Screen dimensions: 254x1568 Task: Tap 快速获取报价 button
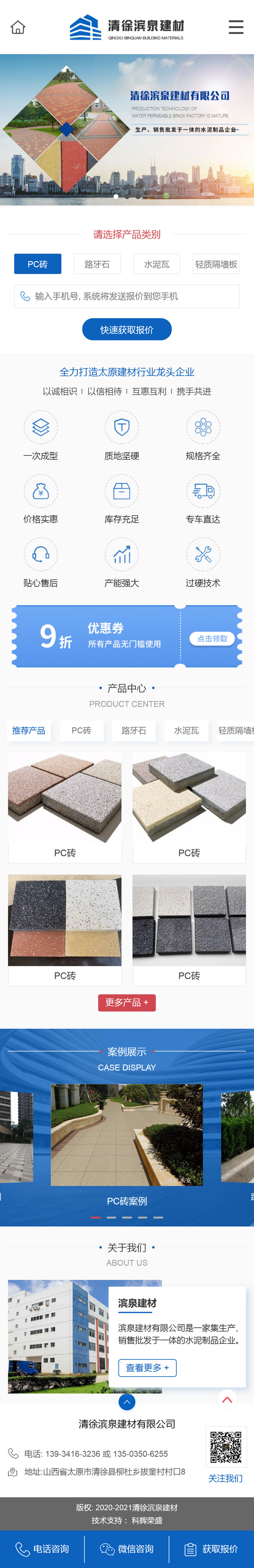[127, 330]
